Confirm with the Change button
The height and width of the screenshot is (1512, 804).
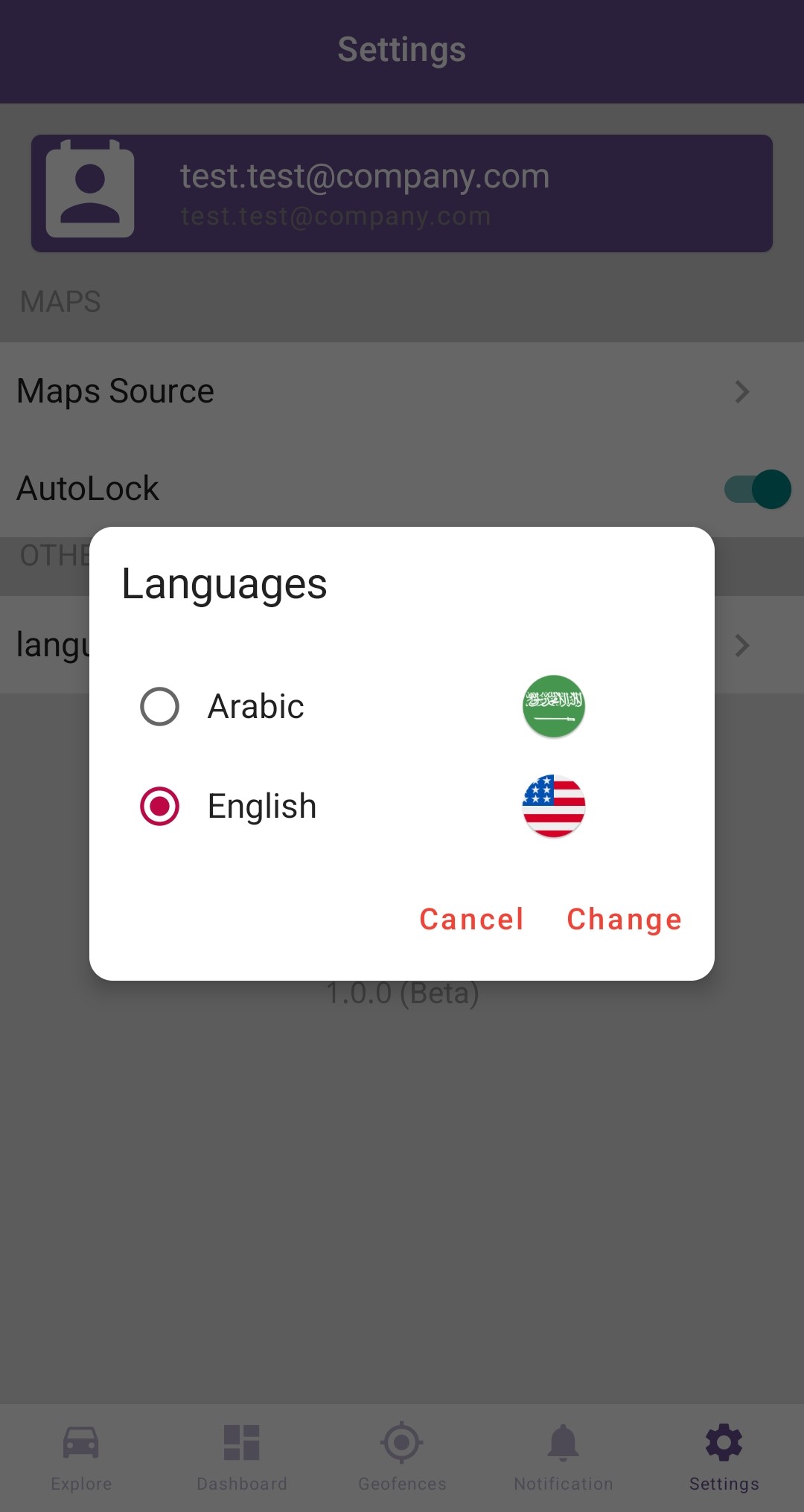[x=624, y=920]
